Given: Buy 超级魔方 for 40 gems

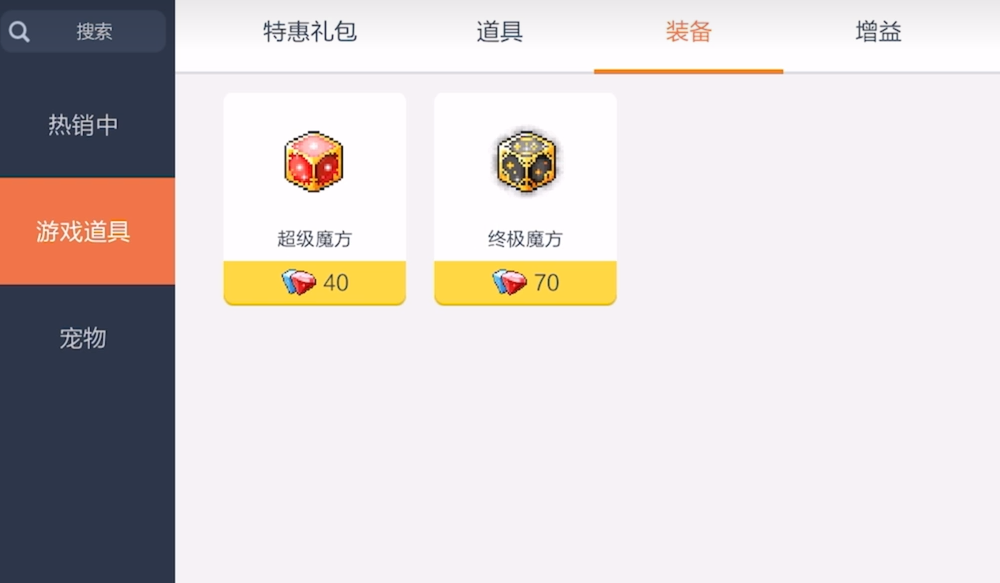Looking at the screenshot, I should pos(314,282).
